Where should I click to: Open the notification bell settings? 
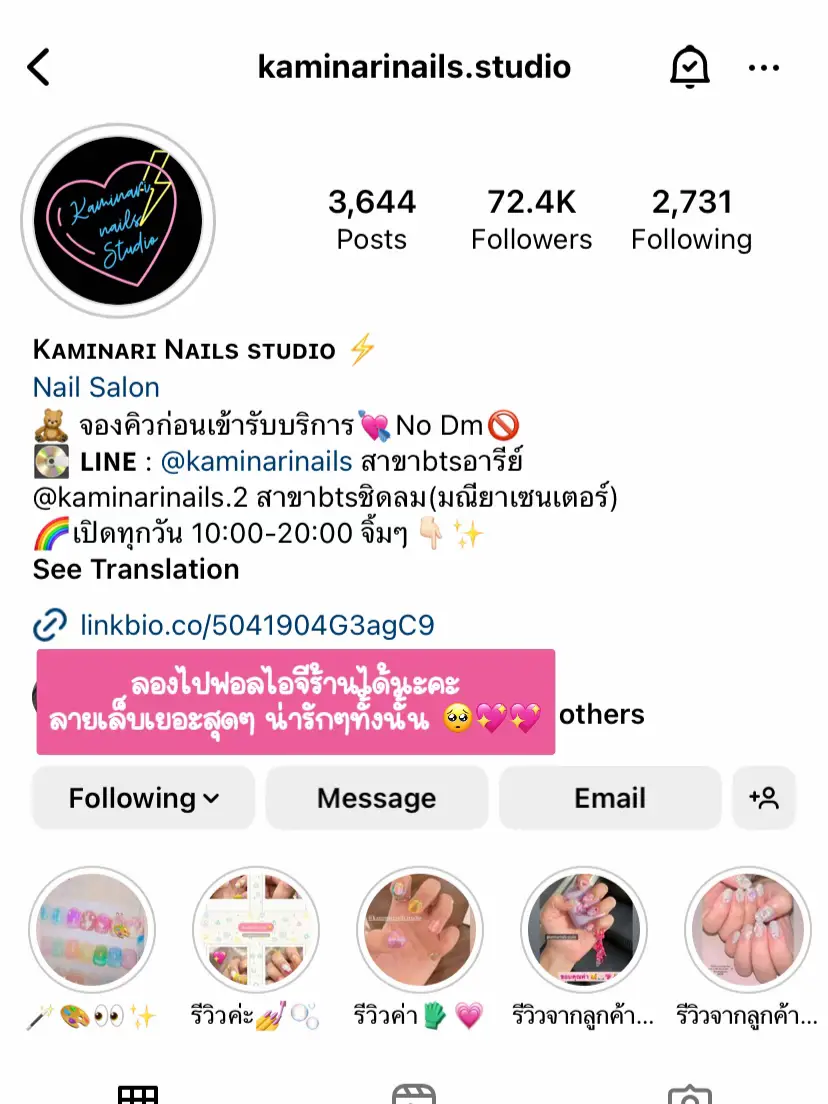(x=690, y=66)
